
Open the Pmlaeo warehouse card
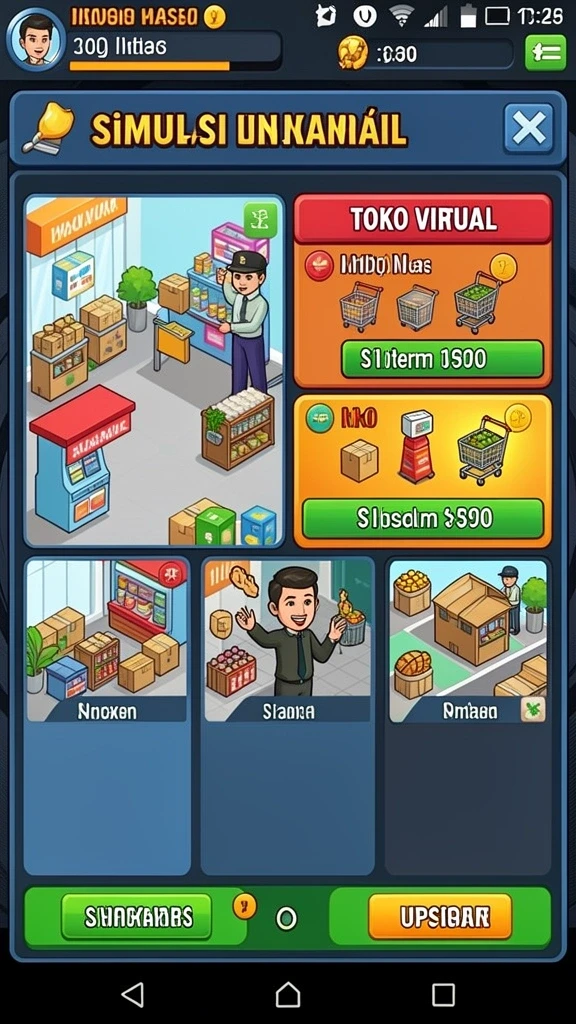(x=468, y=716)
